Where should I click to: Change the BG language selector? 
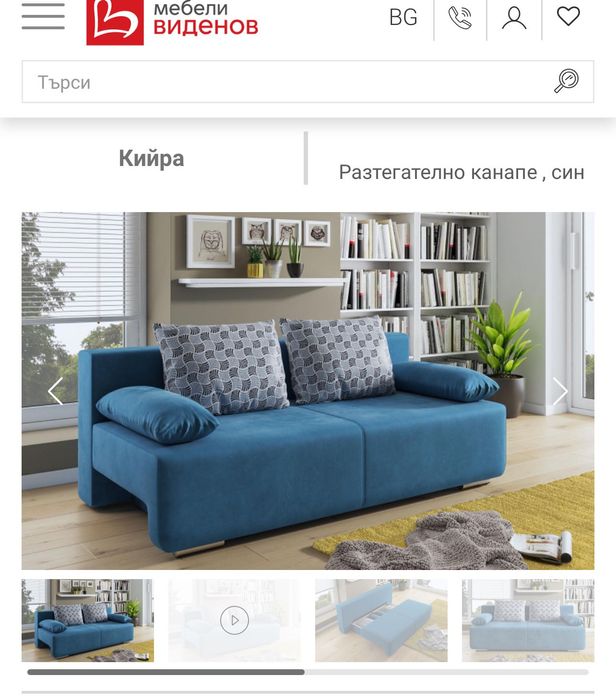tap(403, 17)
